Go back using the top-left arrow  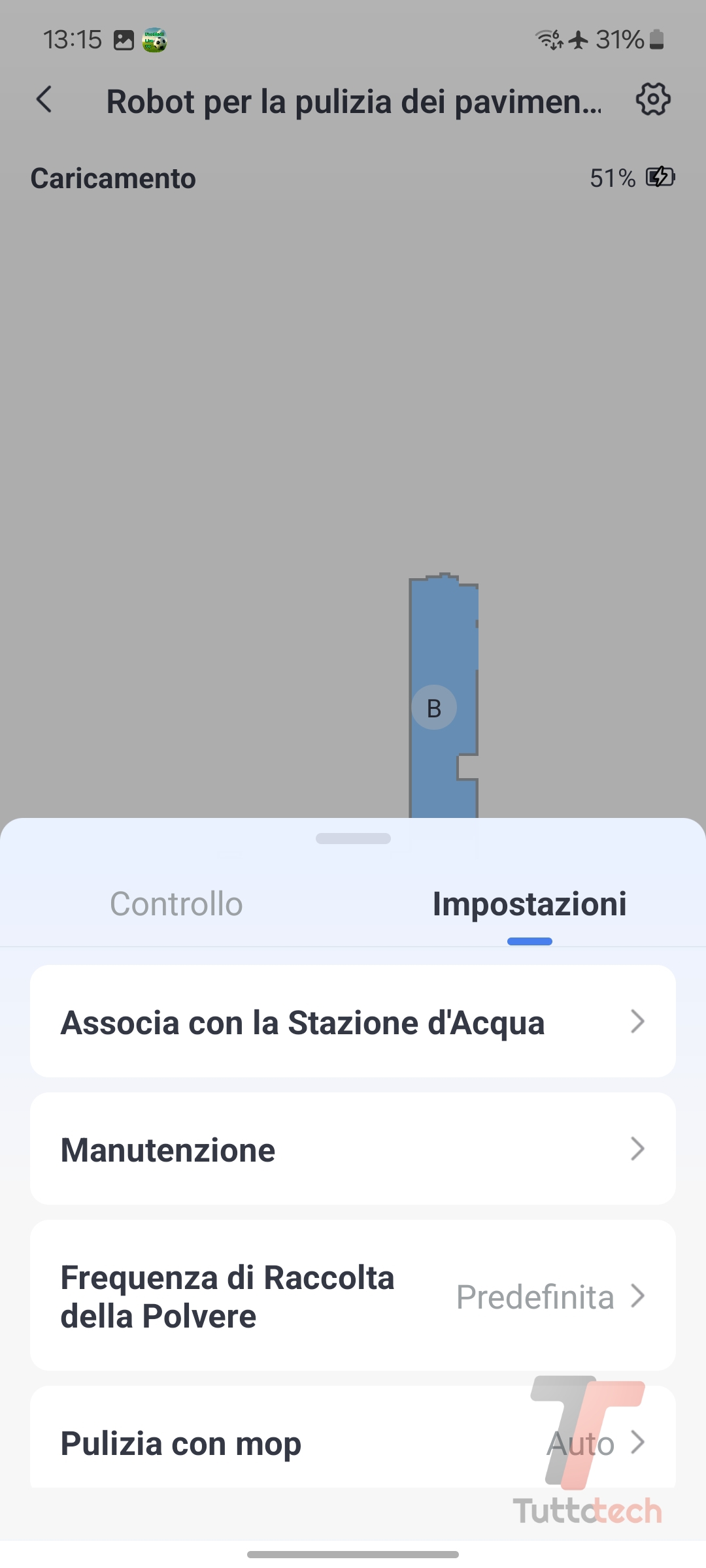pyautogui.click(x=44, y=100)
